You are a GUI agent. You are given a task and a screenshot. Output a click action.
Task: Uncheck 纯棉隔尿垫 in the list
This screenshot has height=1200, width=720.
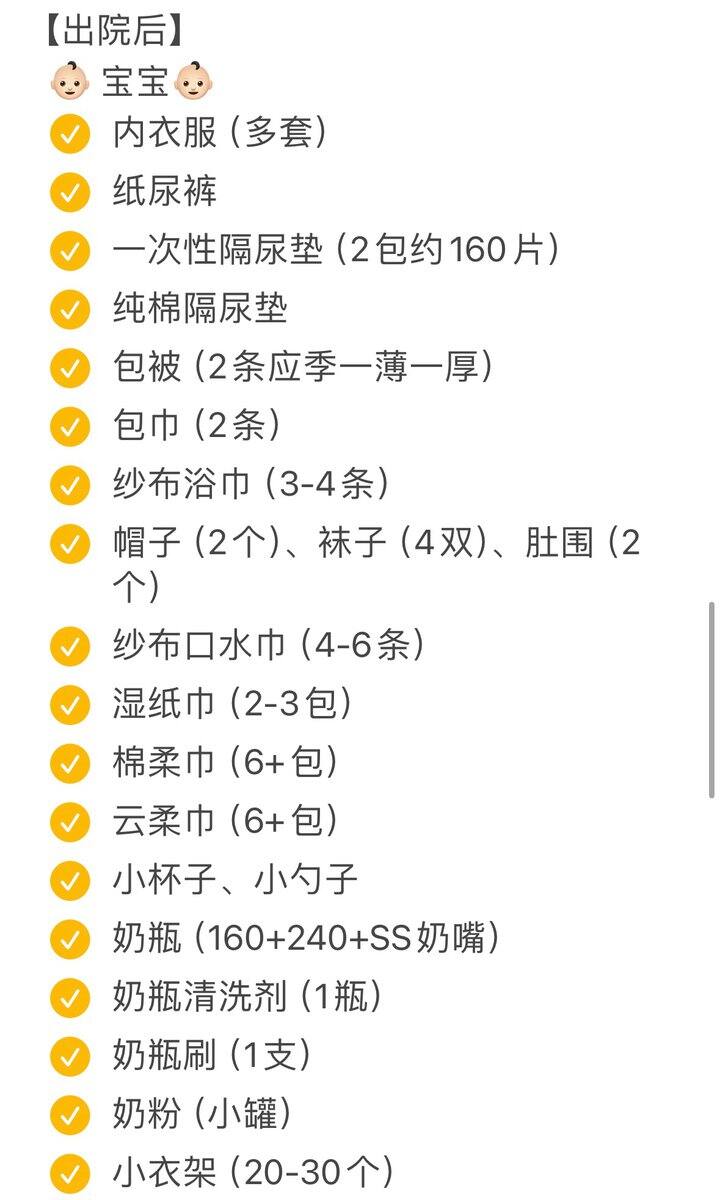[69, 310]
